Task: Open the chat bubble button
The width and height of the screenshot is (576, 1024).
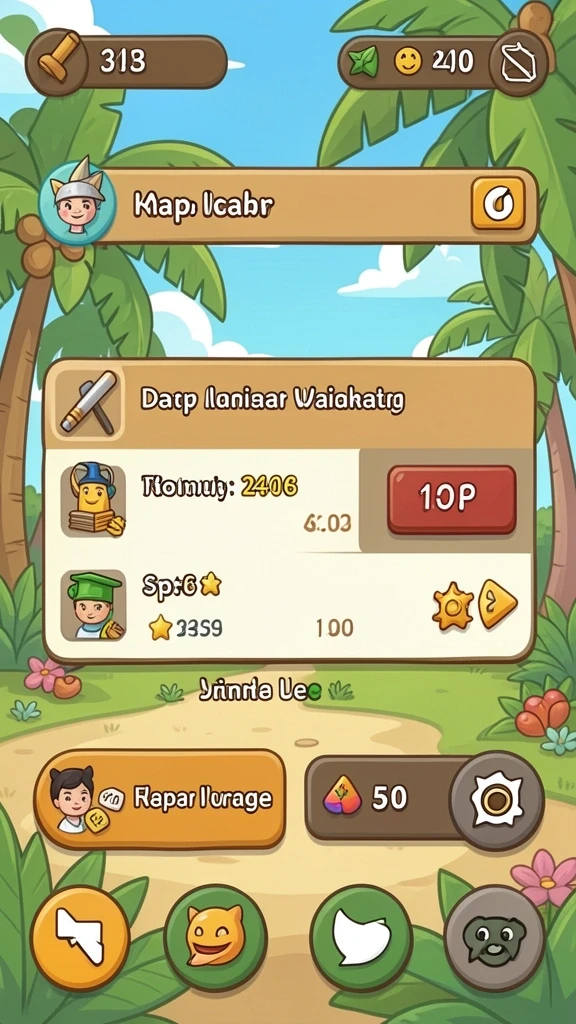Action: click(361, 936)
